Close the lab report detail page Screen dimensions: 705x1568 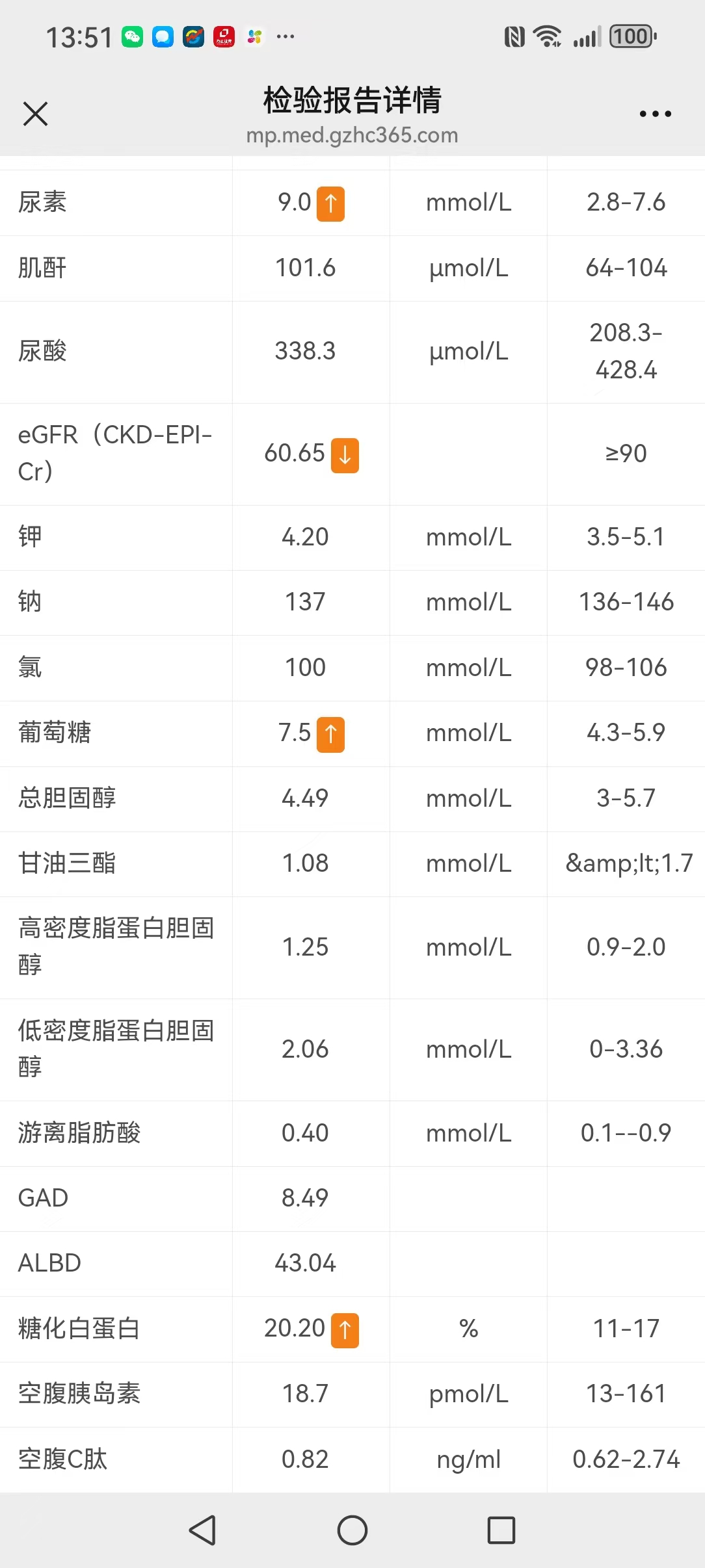click(35, 114)
